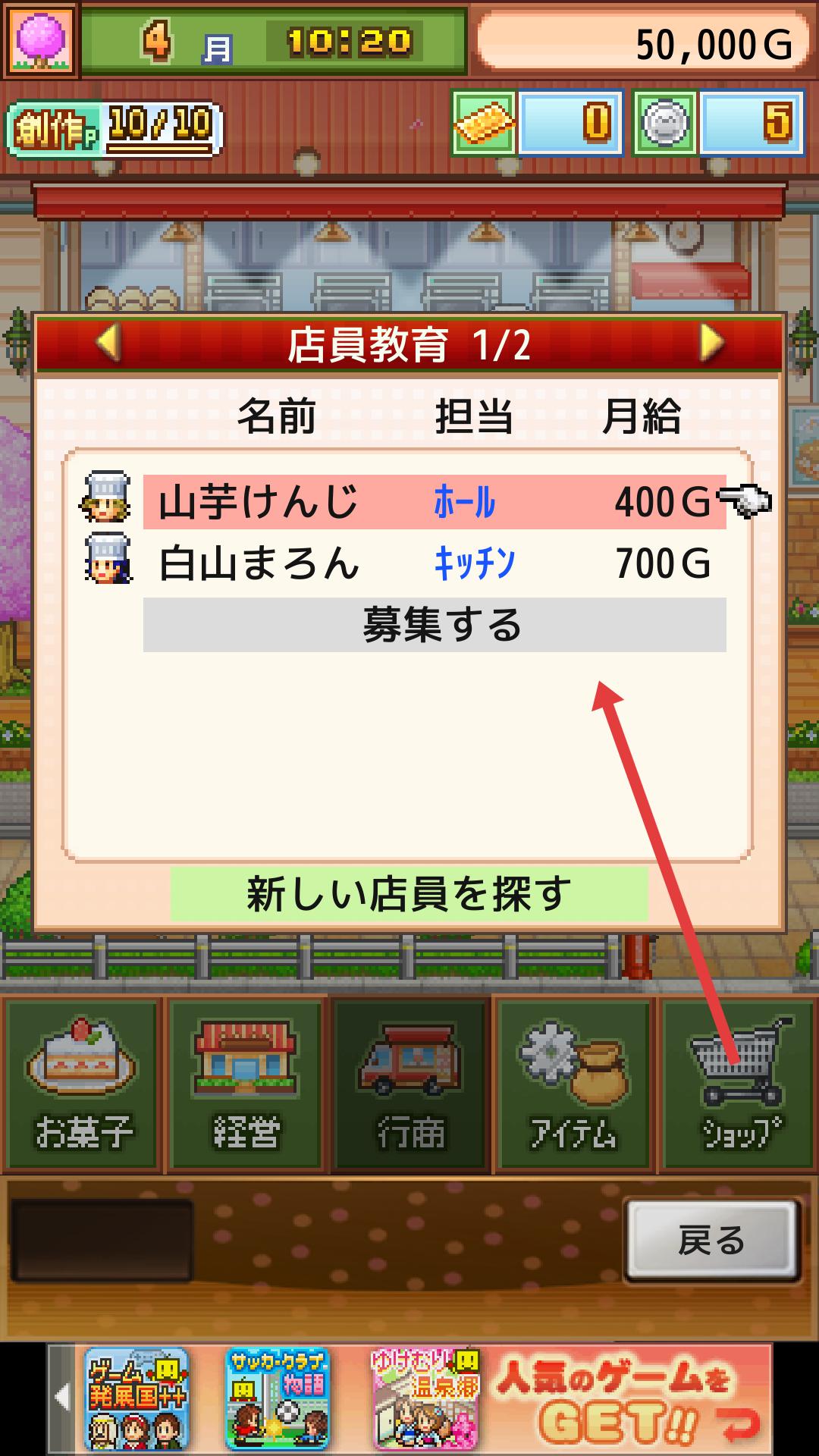Tap the ad banner's left arrow
This screenshot has width=819, height=1456.
pyautogui.click(x=62, y=1399)
